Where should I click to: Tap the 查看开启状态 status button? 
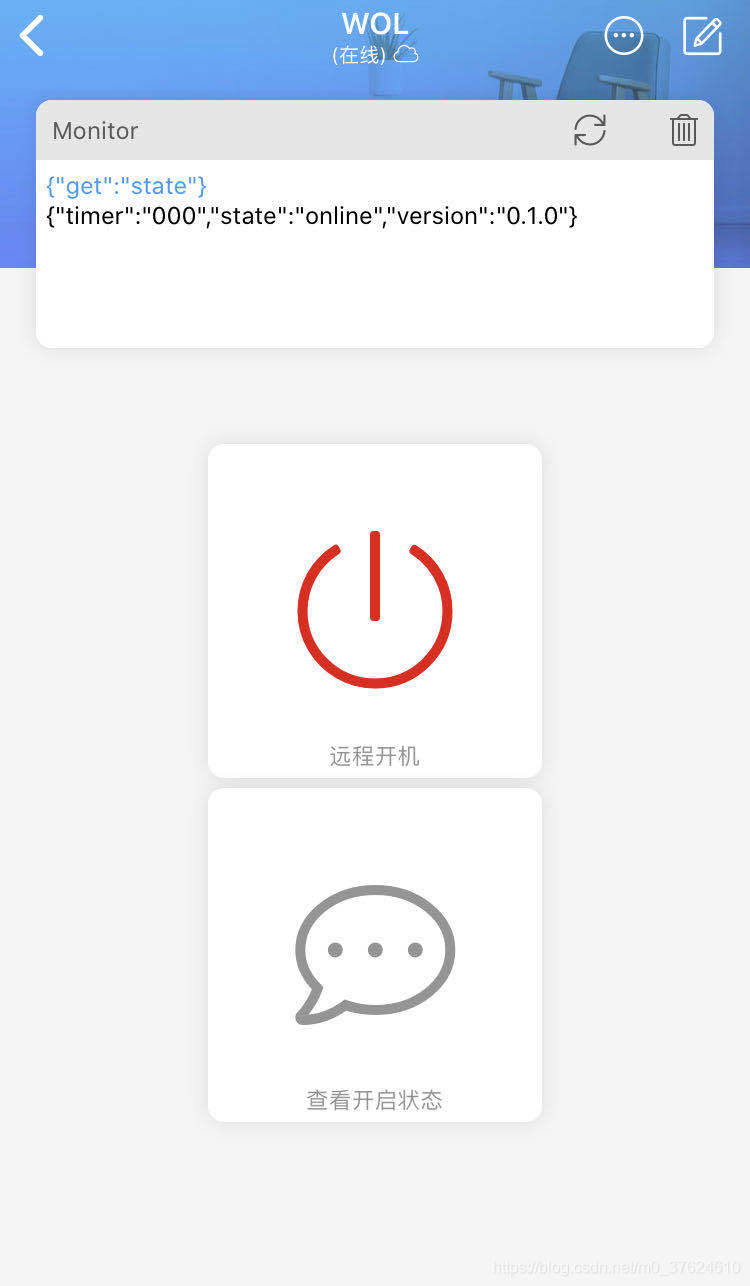click(x=375, y=954)
